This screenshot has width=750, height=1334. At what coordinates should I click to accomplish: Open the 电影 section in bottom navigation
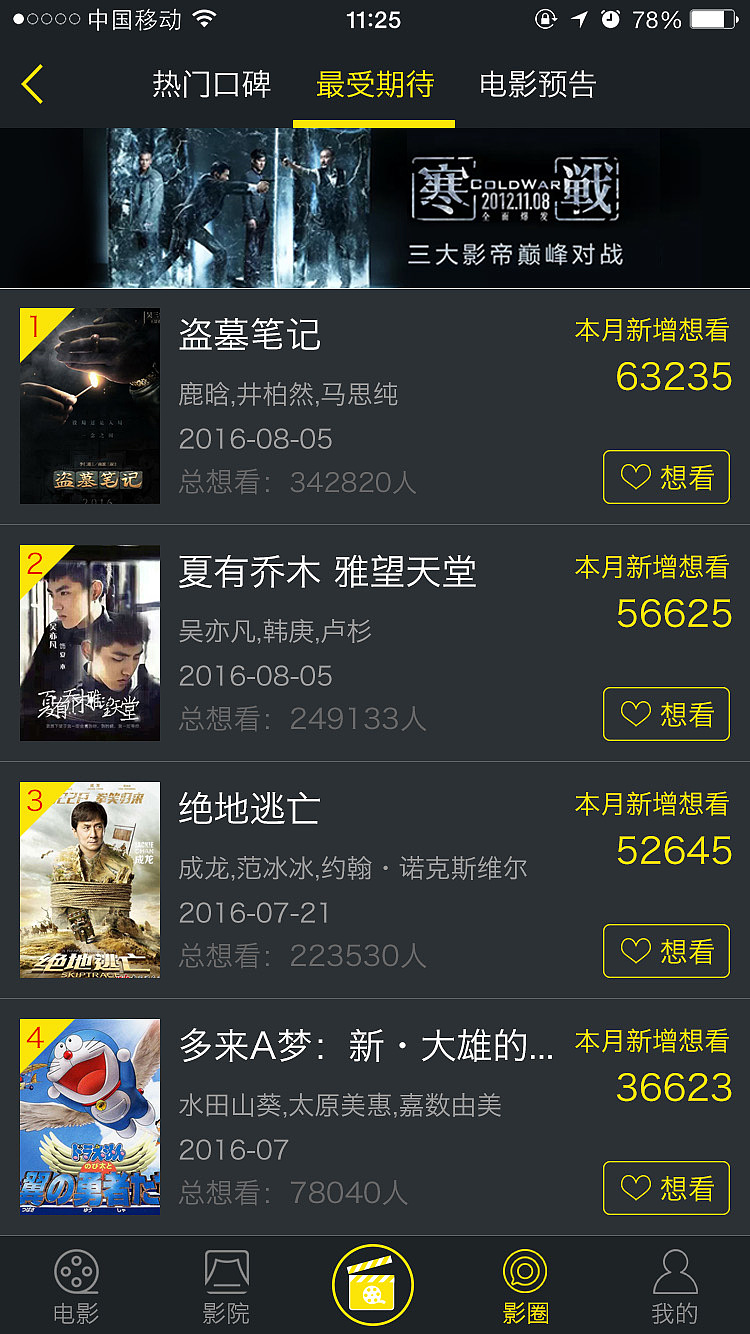(x=75, y=1285)
